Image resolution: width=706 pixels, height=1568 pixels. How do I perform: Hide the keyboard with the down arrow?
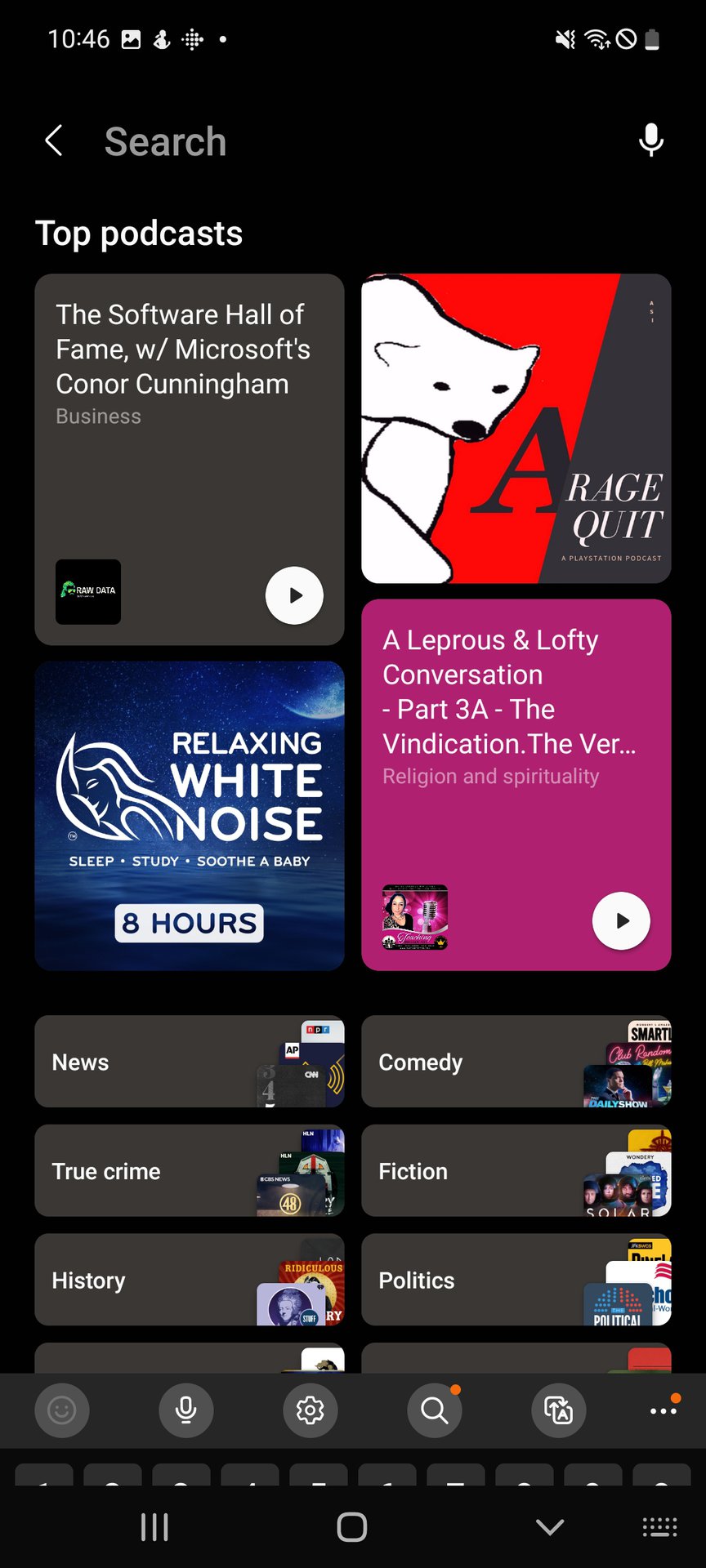pyautogui.click(x=550, y=1527)
